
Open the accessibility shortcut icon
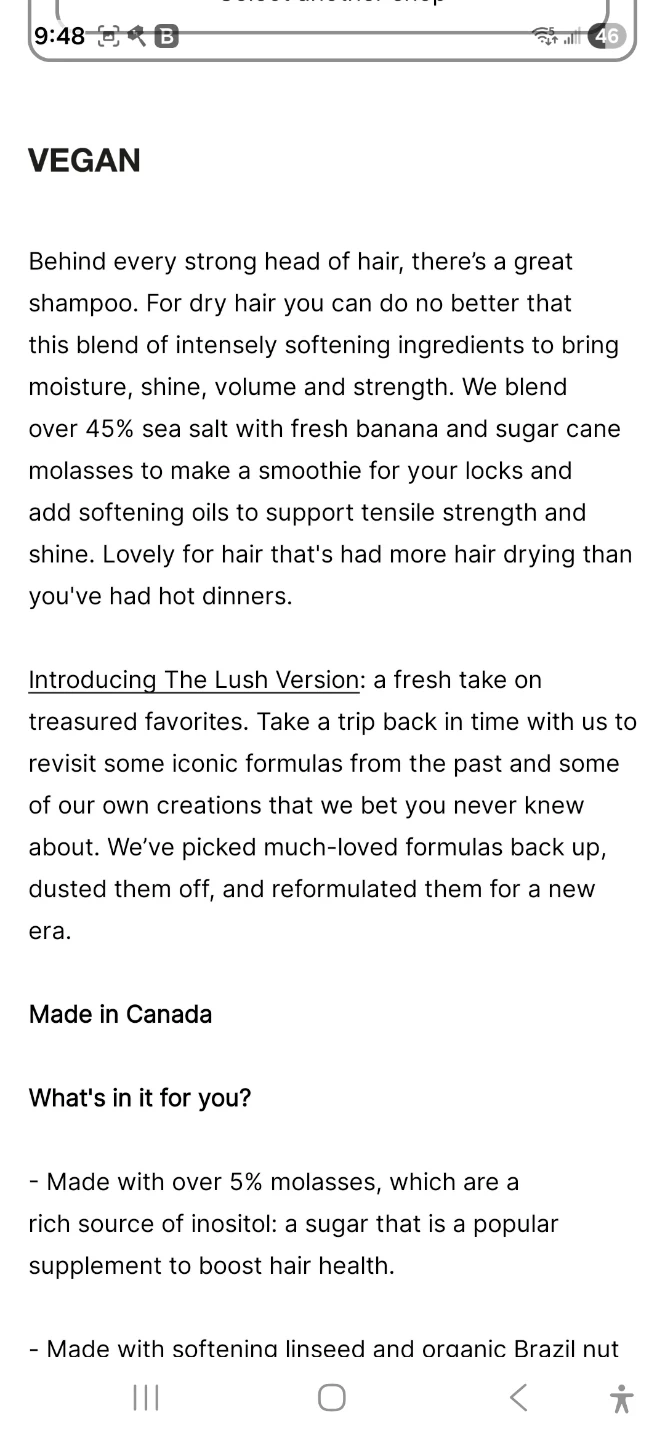[x=621, y=1397]
